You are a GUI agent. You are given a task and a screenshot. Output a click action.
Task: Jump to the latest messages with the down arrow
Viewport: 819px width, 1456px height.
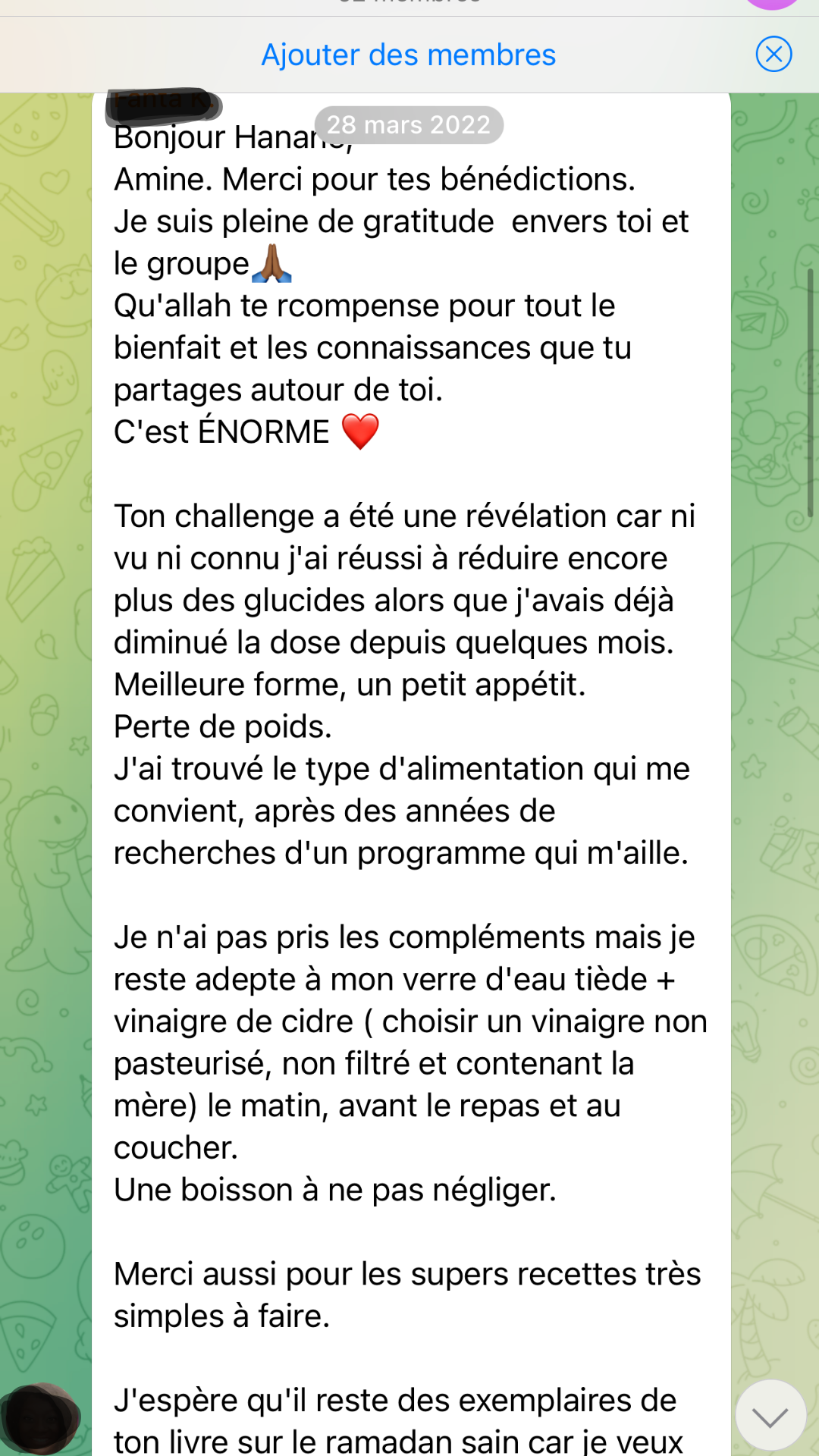(x=770, y=1416)
